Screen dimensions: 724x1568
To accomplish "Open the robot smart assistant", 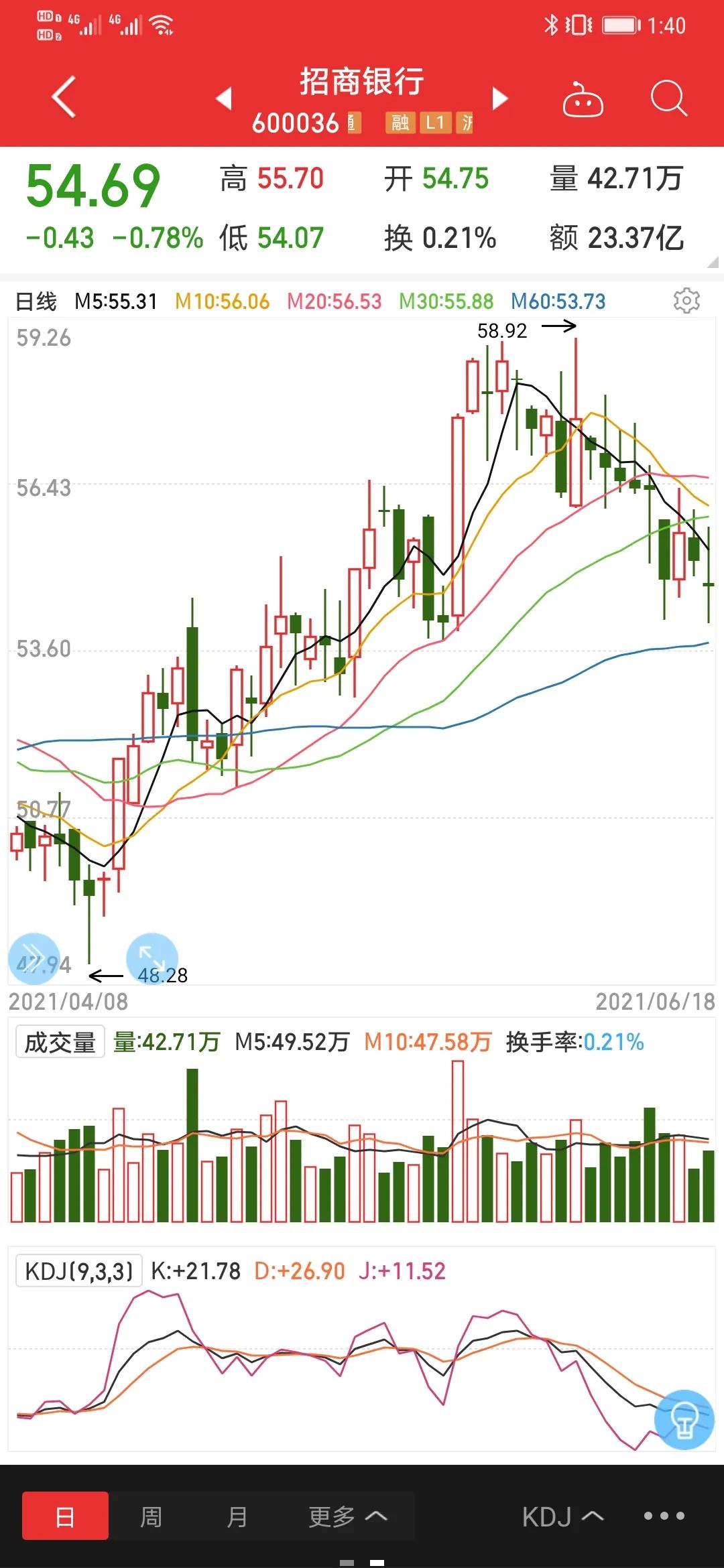I will pyautogui.click(x=583, y=97).
